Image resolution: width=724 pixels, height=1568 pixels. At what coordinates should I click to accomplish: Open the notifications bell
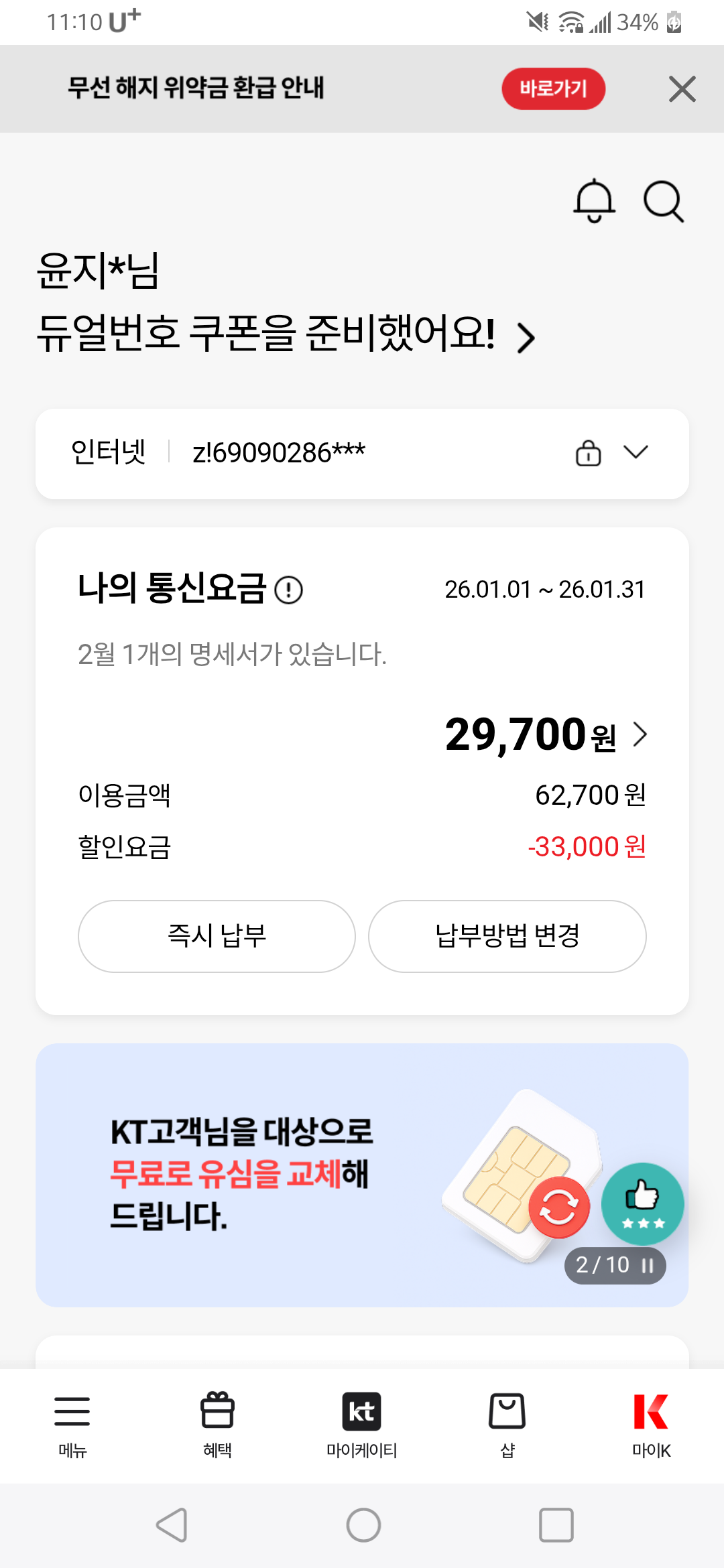594,200
